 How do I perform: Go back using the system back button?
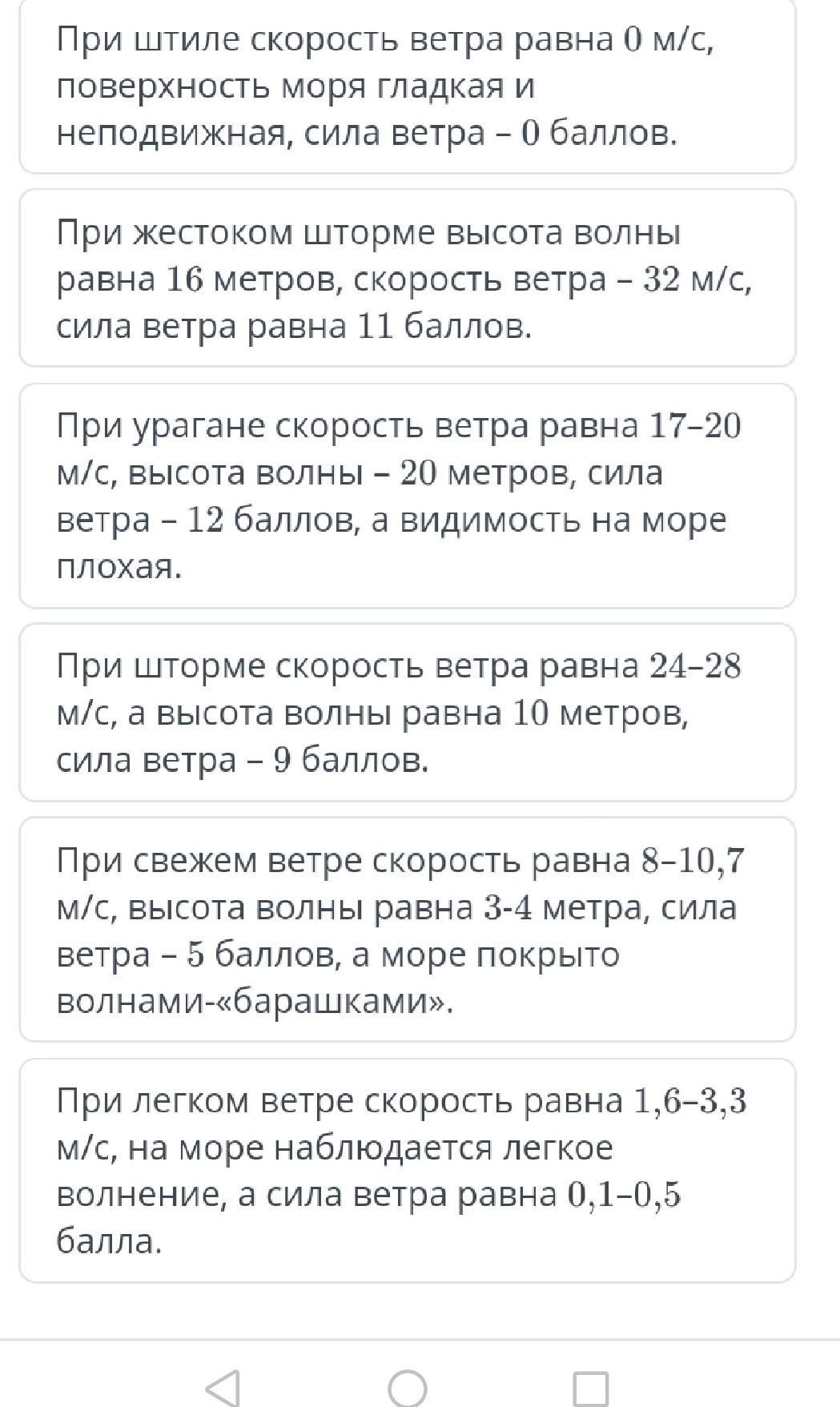click(x=223, y=1387)
